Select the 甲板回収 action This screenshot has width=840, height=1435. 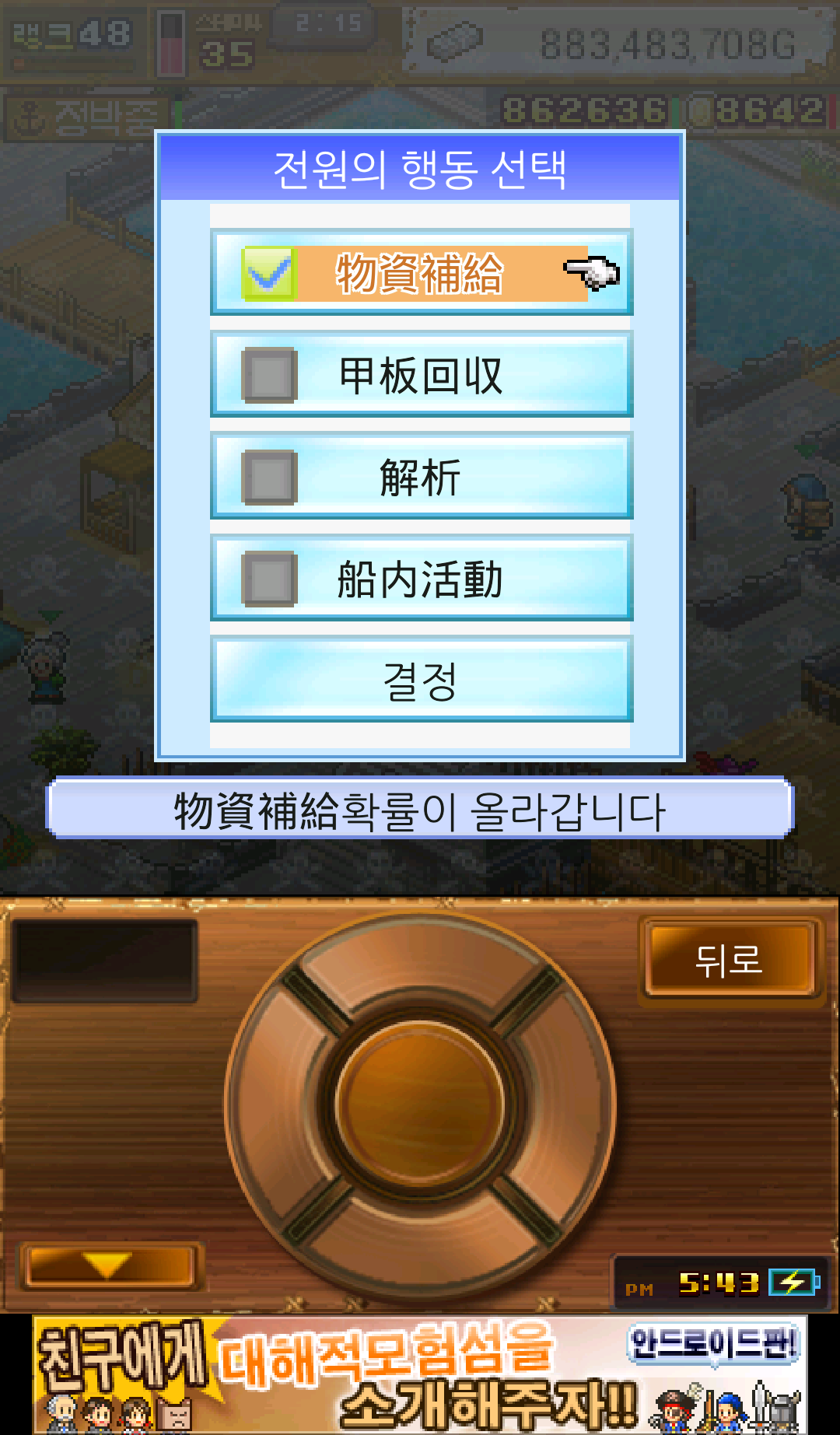point(421,375)
